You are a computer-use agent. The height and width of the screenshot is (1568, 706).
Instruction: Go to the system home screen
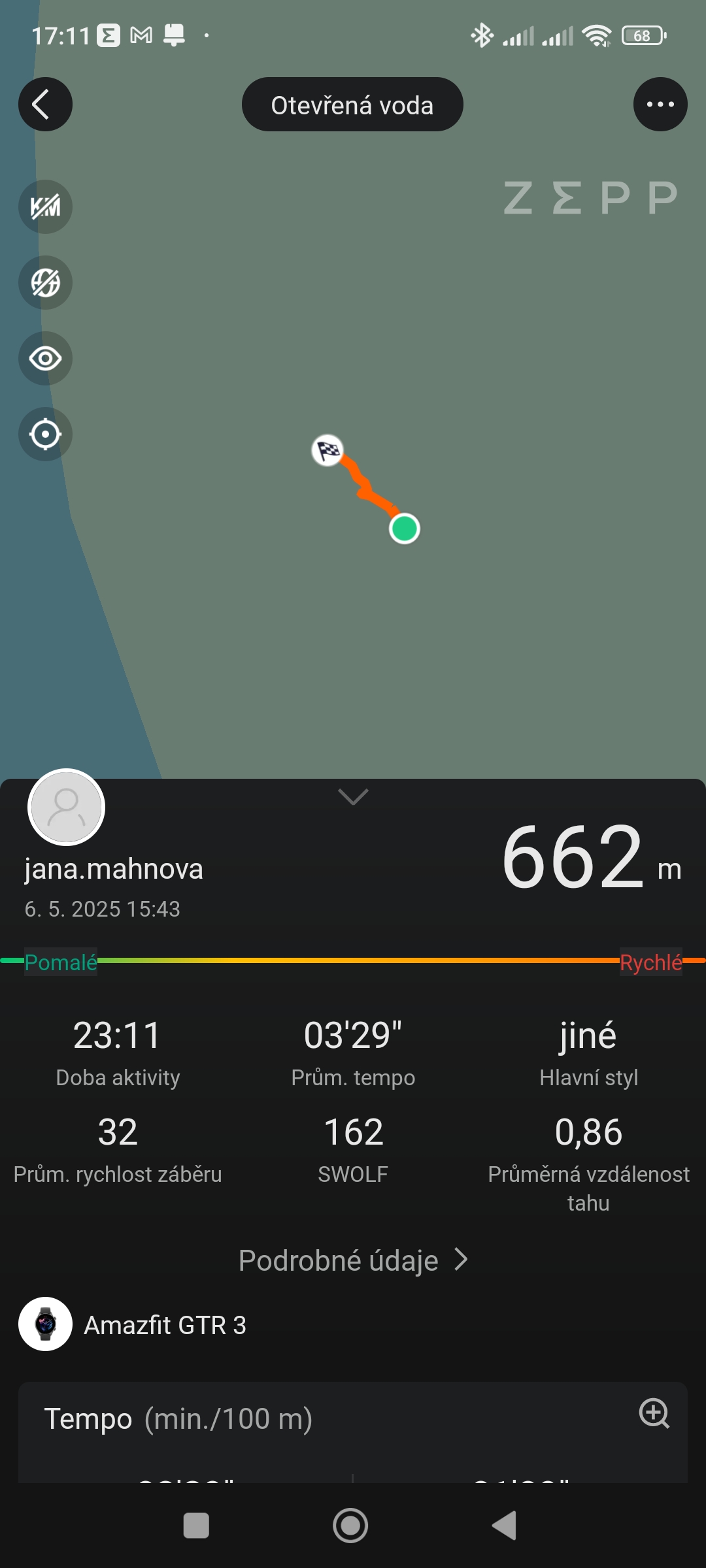(x=350, y=1526)
